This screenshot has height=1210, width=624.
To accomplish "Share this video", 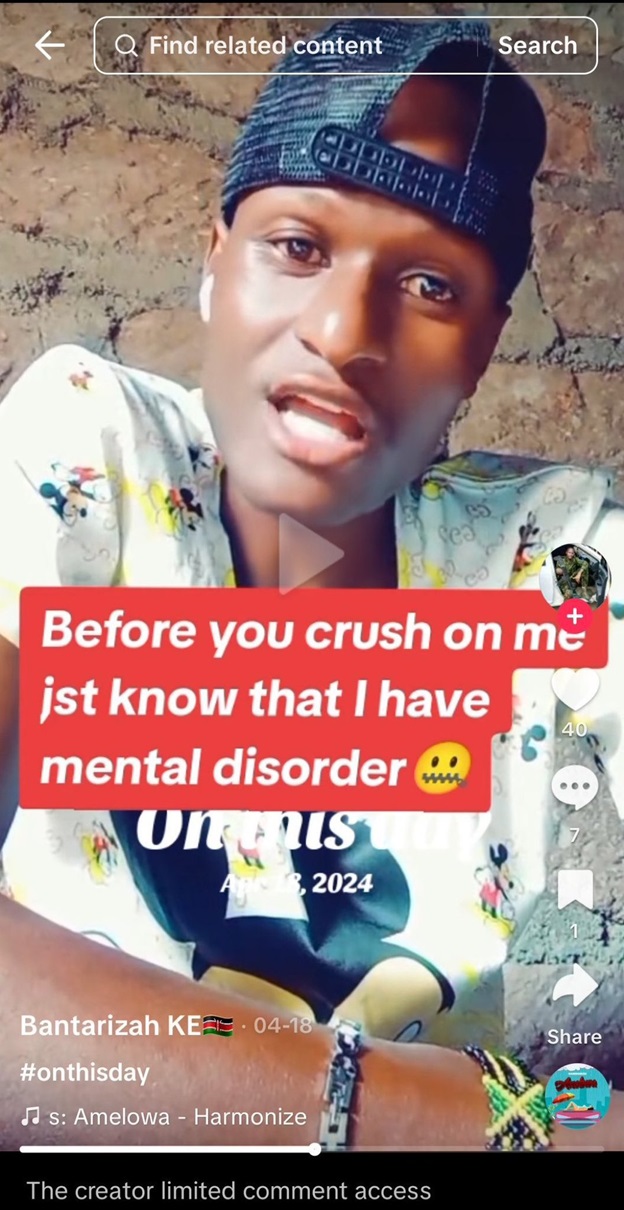I will coord(575,988).
